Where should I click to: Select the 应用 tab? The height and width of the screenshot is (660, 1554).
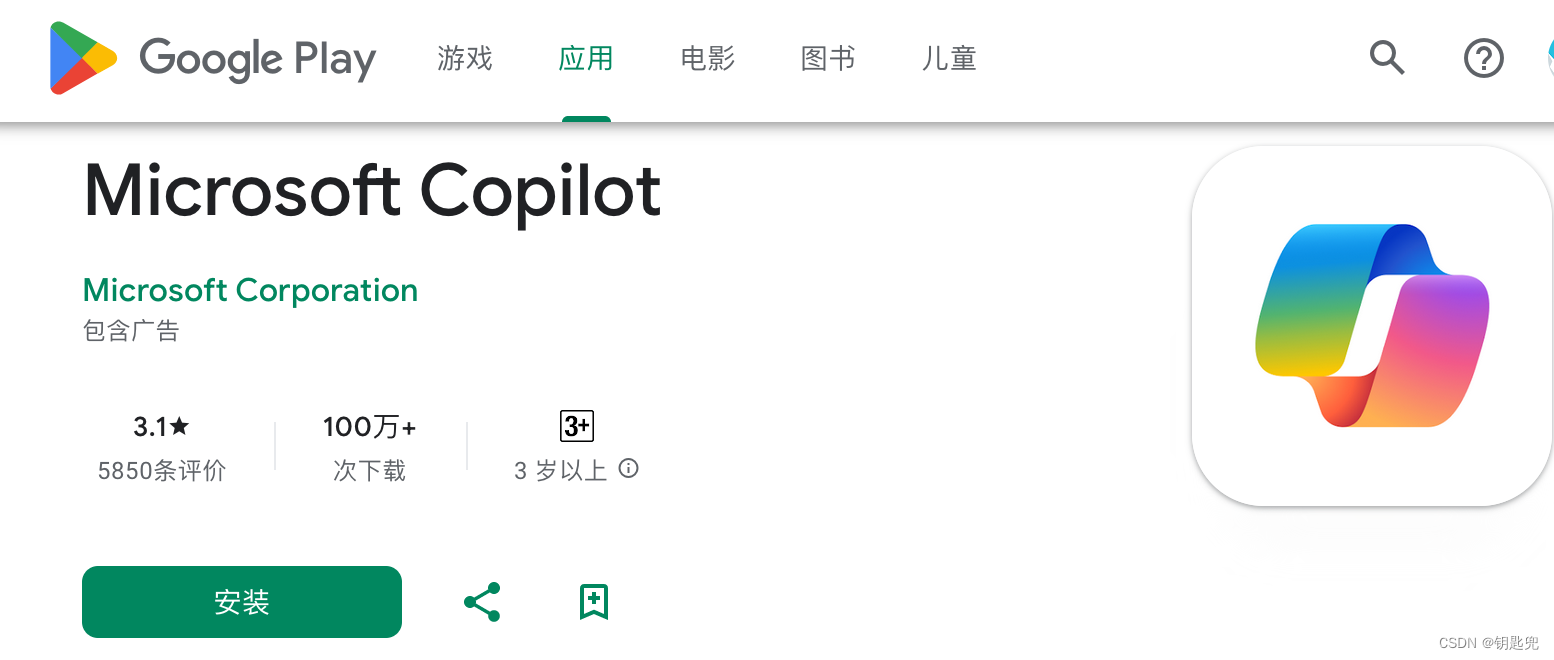(586, 58)
